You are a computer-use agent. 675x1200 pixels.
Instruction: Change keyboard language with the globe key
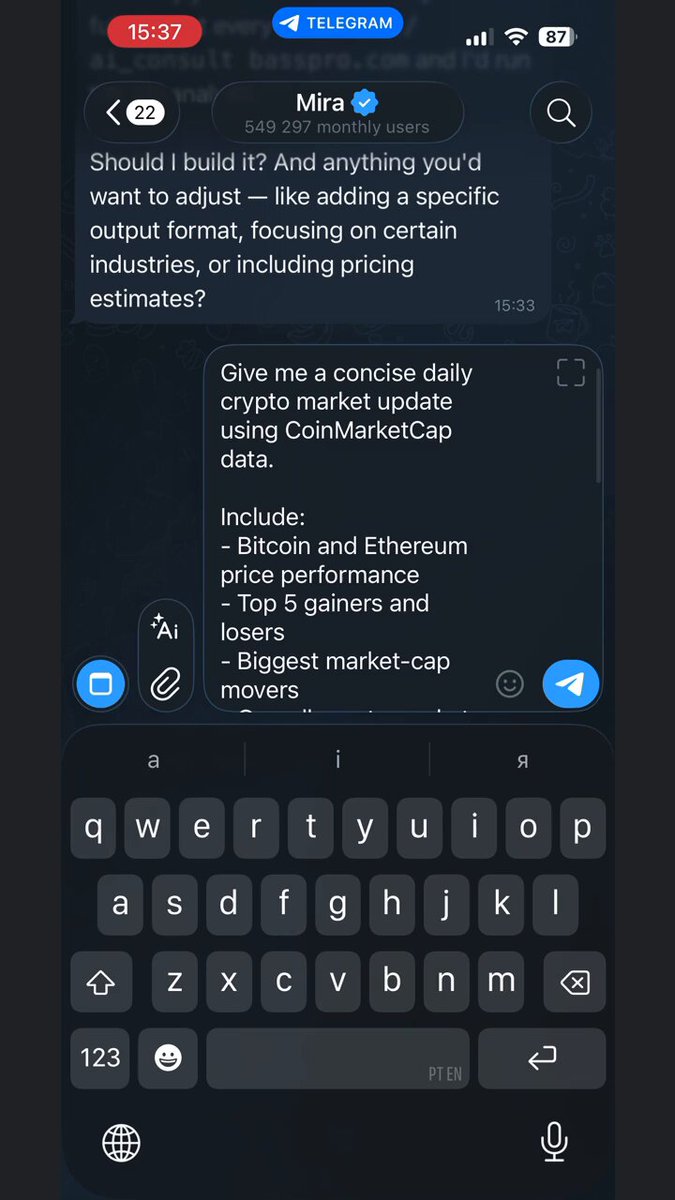pyautogui.click(x=121, y=1142)
